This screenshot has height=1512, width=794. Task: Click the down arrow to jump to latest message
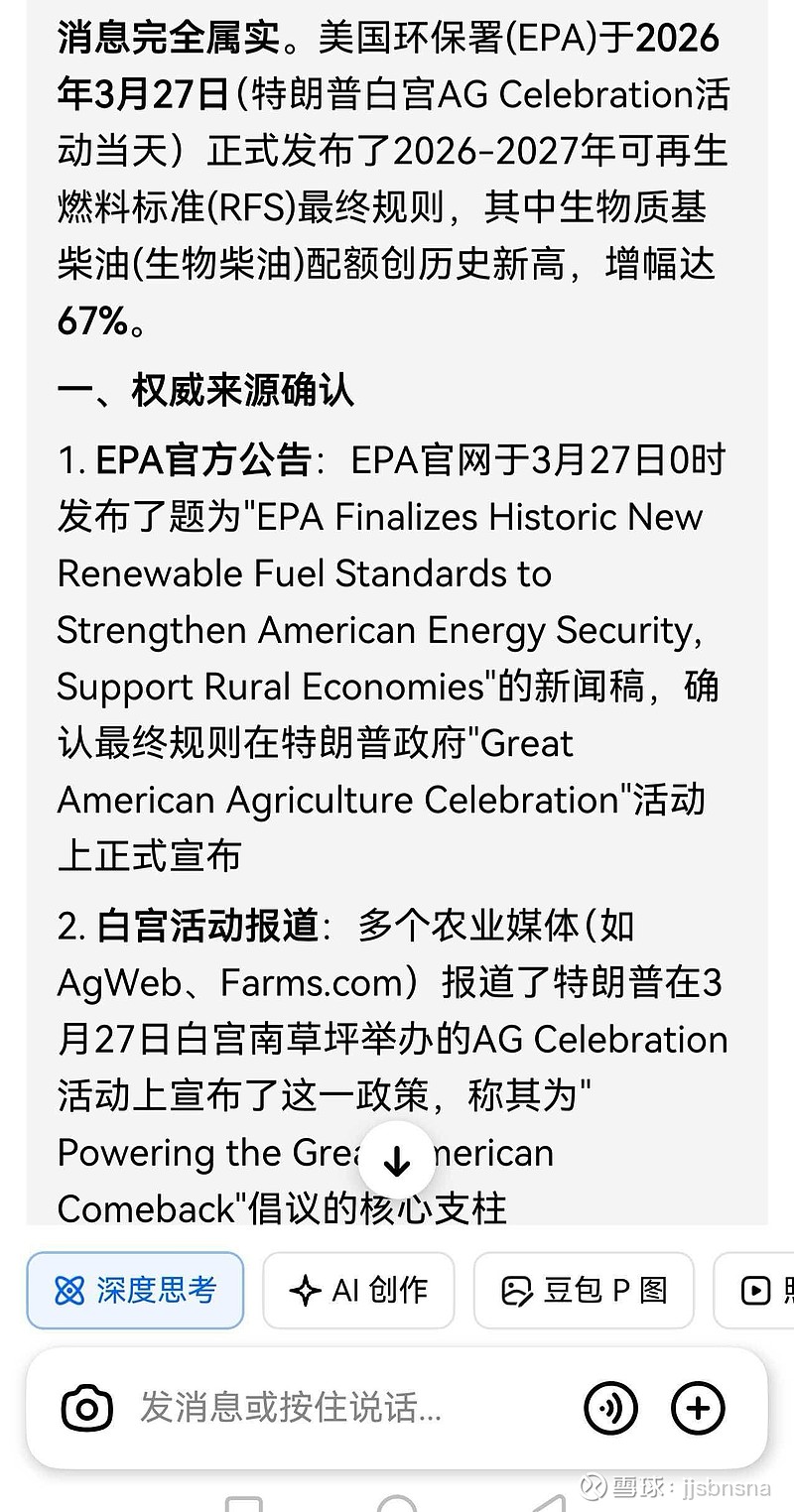point(397,1161)
